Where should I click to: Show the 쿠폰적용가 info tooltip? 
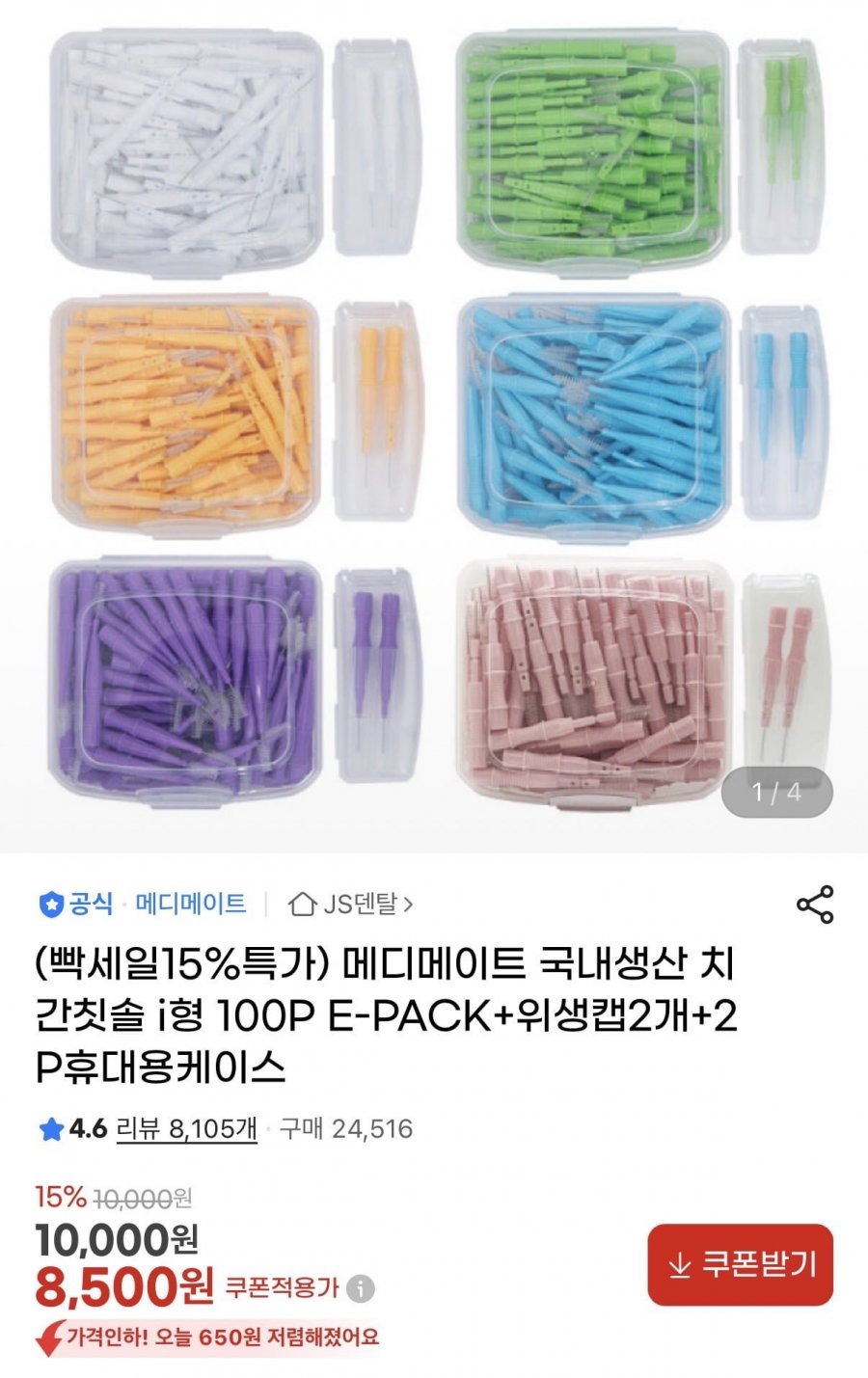[x=361, y=1288]
